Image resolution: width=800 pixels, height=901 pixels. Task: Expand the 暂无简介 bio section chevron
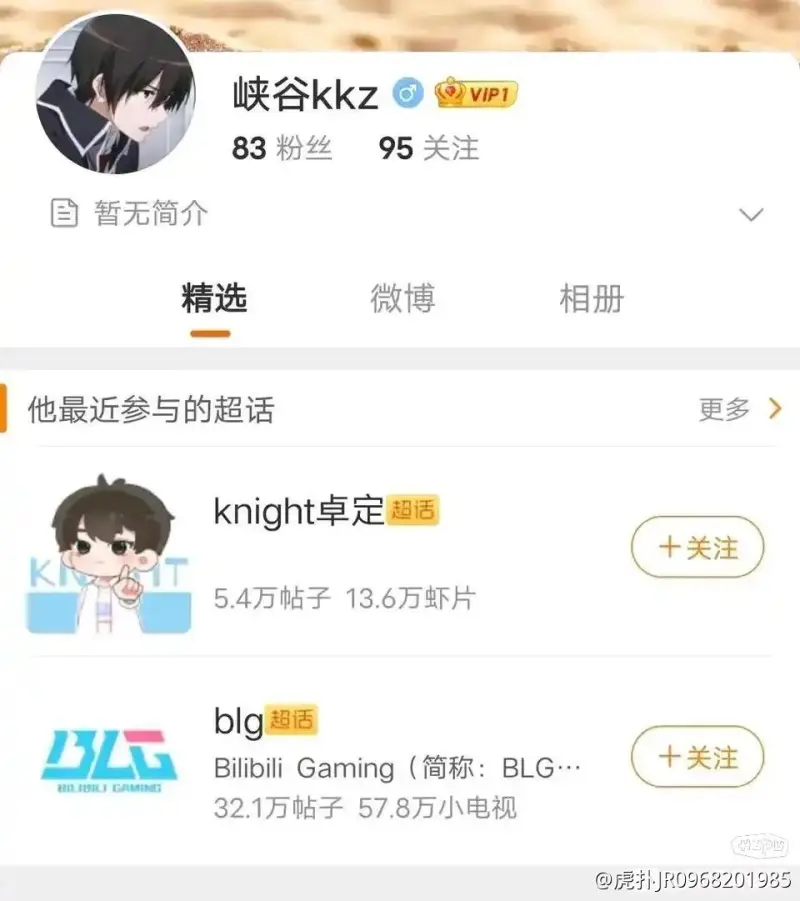click(x=752, y=213)
